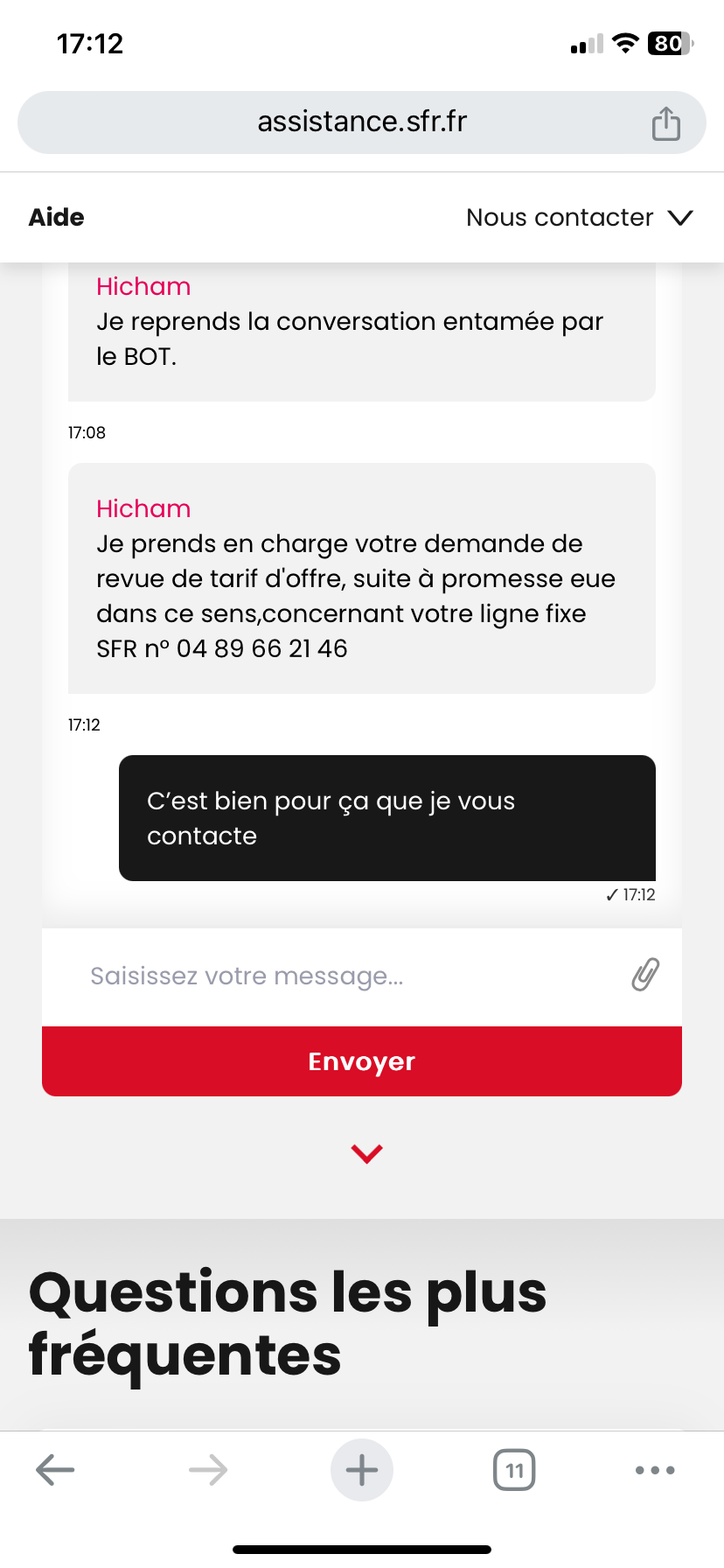This screenshot has height=1568, width=724.
Task: Open the tab switcher showing 11 tabs
Action: [x=514, y=1469]
